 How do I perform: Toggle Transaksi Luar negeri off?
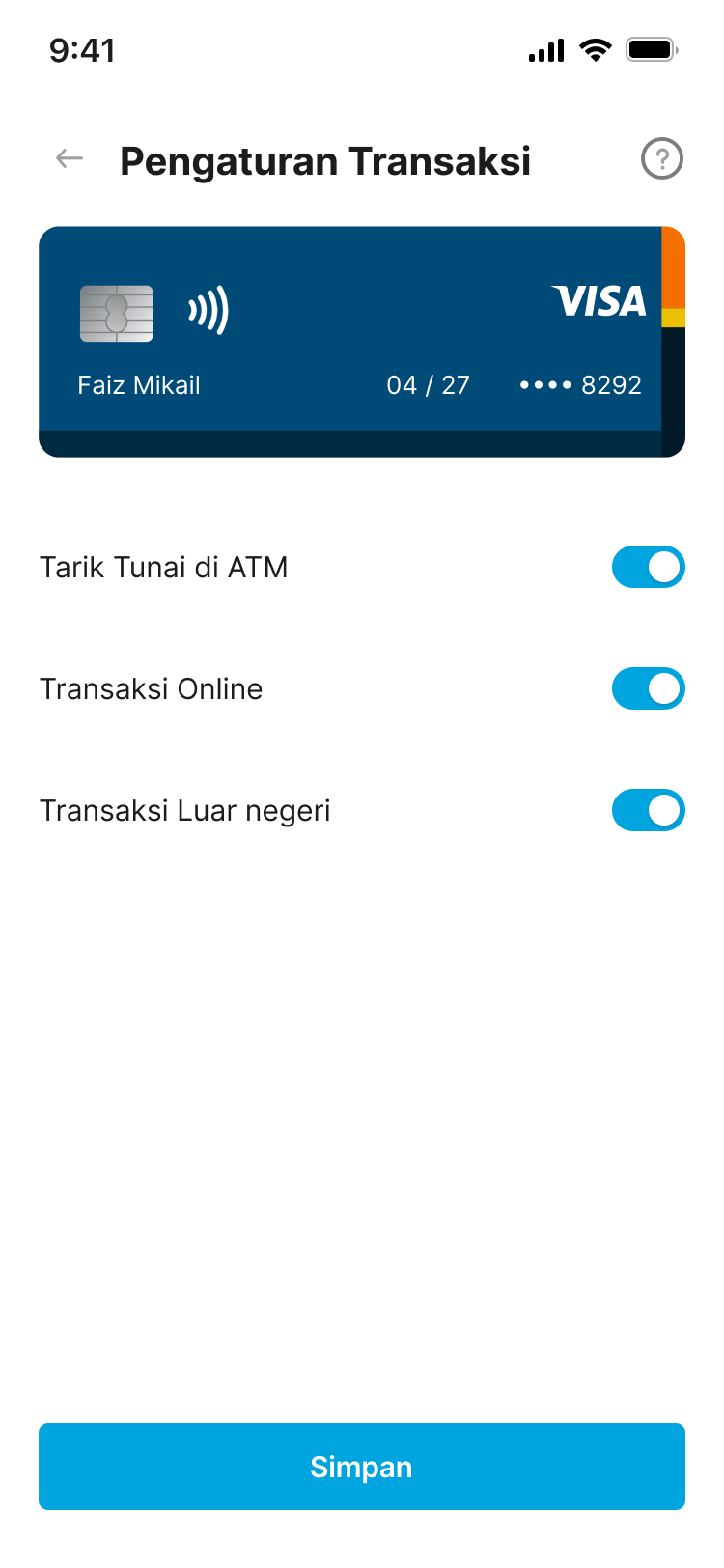coord(648,810)
